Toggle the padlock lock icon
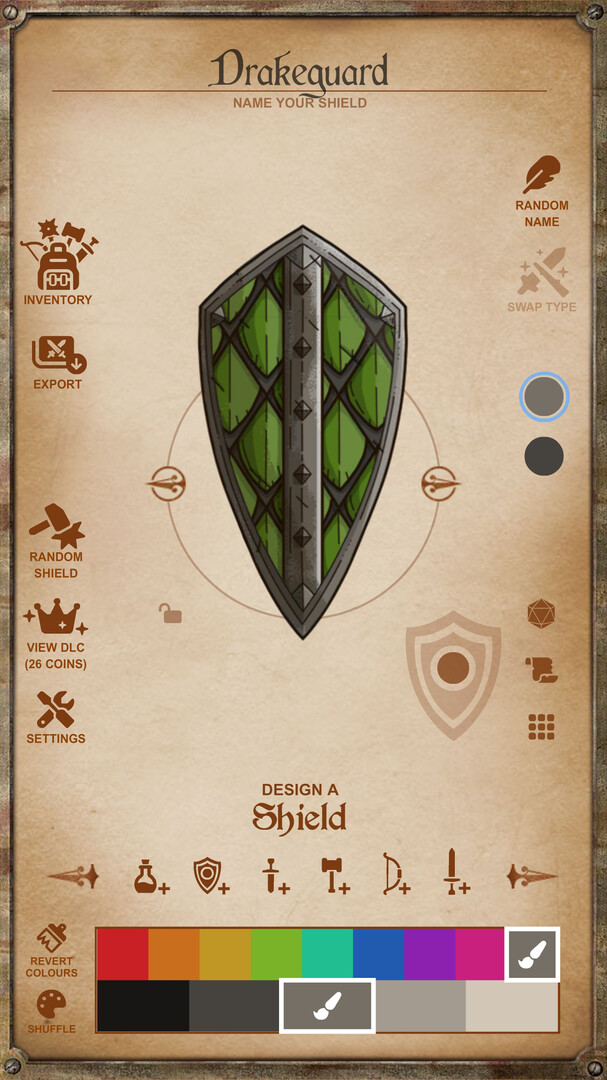607x1080 pixels. [x=171, y=613]
